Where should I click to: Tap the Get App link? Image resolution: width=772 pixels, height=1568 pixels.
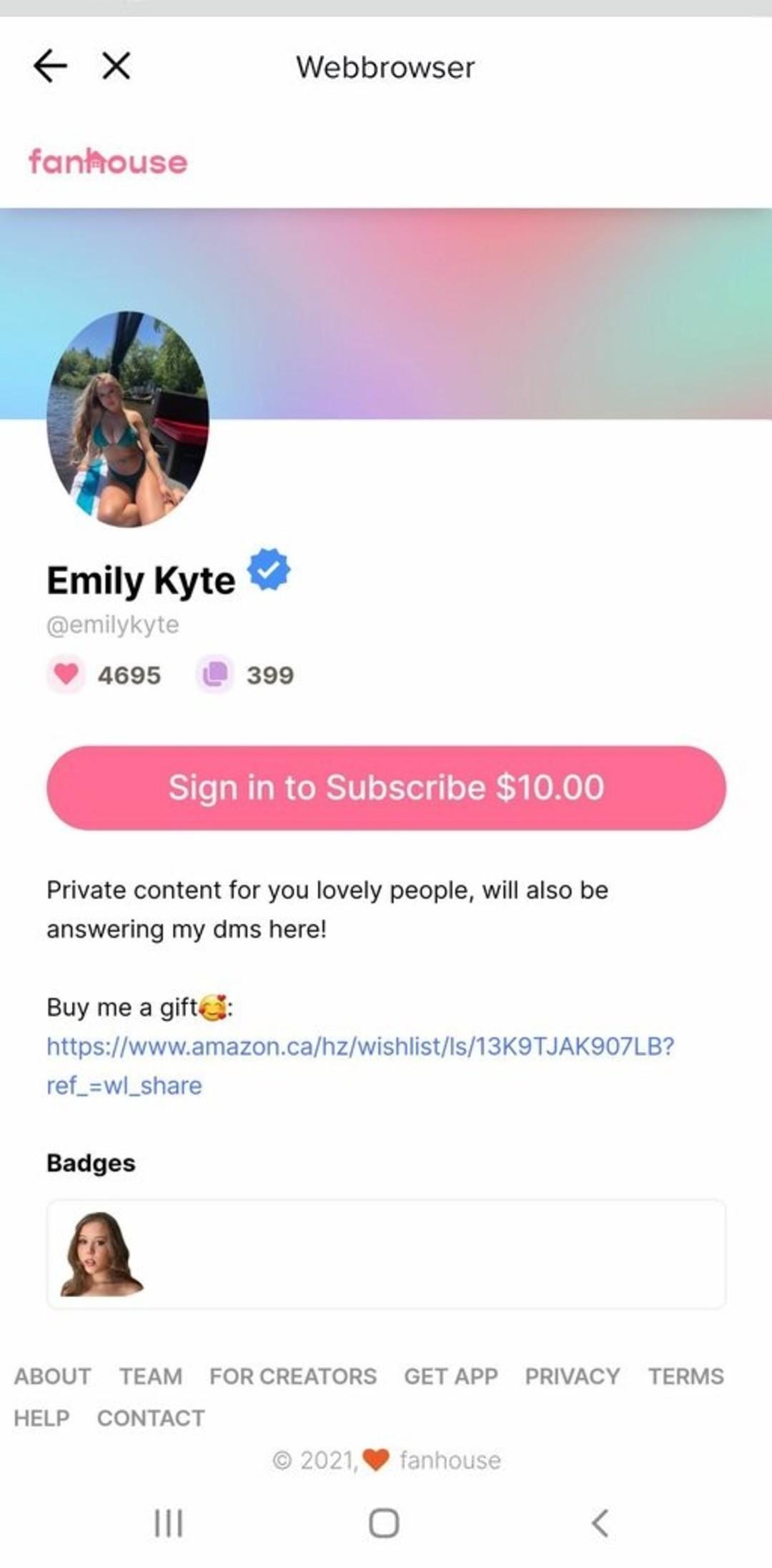point(450,1376)
